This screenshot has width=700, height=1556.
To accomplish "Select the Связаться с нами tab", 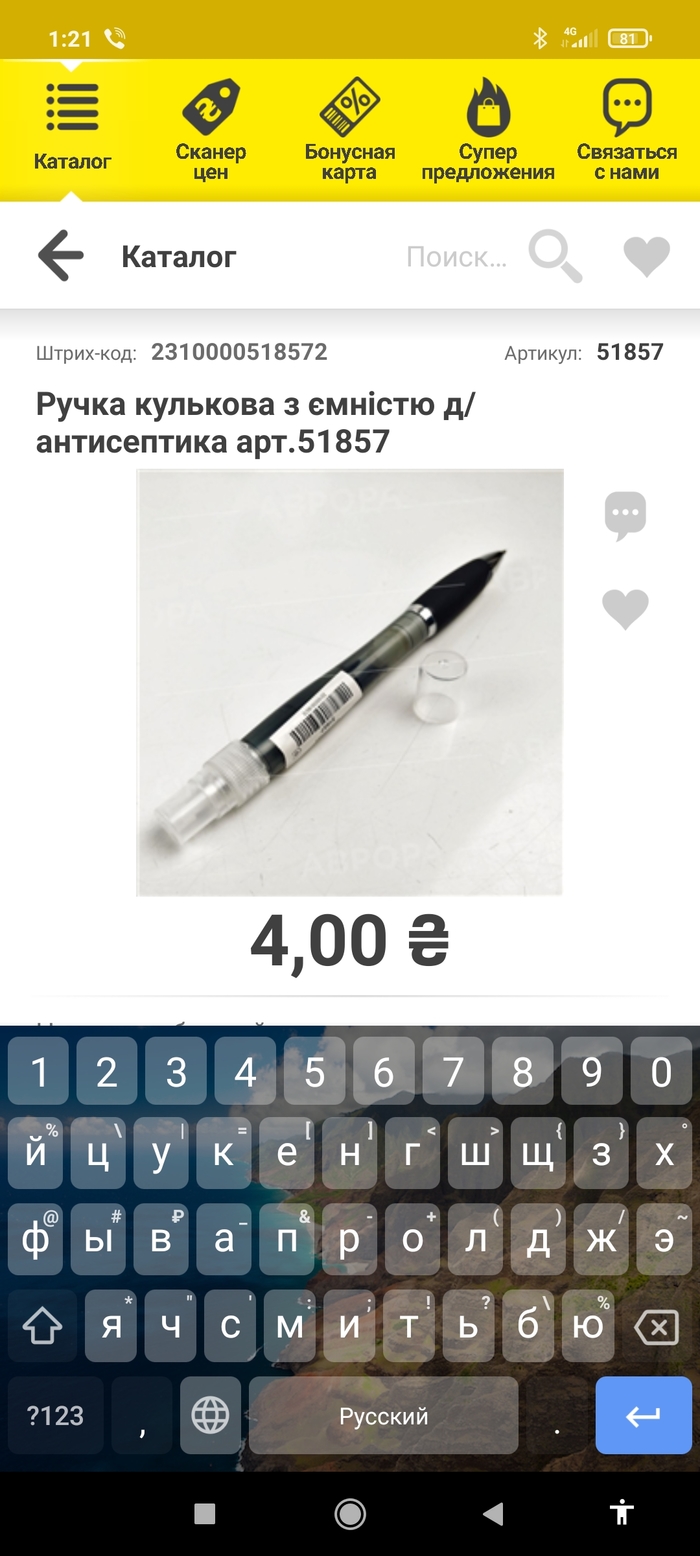I will [x=627, y=130].
